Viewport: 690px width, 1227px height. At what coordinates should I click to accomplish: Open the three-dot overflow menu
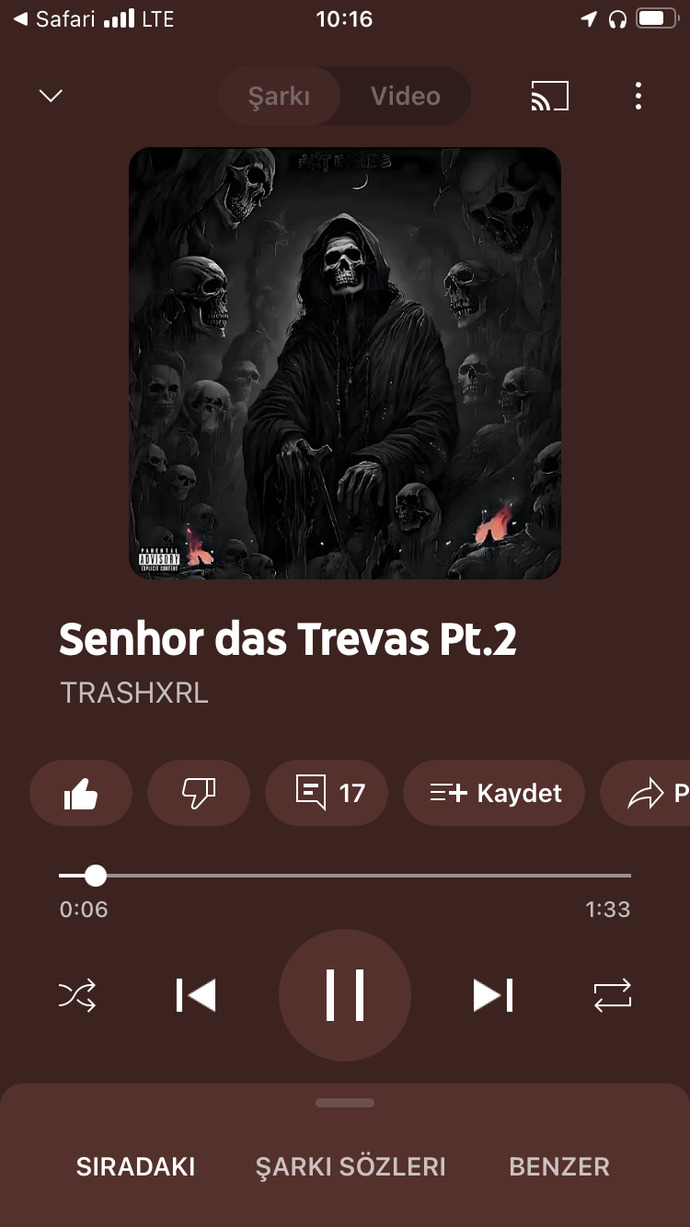tap(638, 96)
